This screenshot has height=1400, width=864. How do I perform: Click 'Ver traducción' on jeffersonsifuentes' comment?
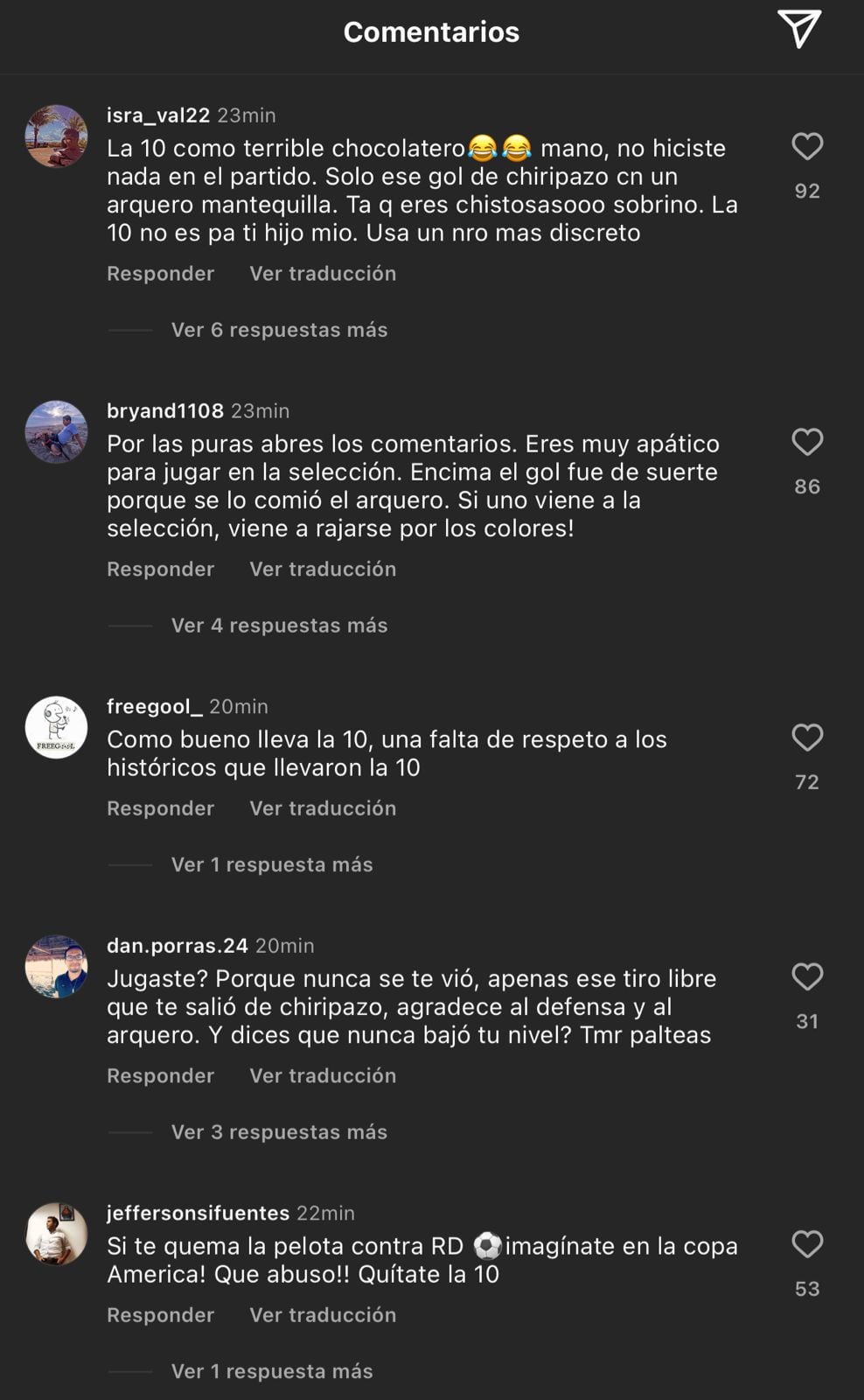322,1313
